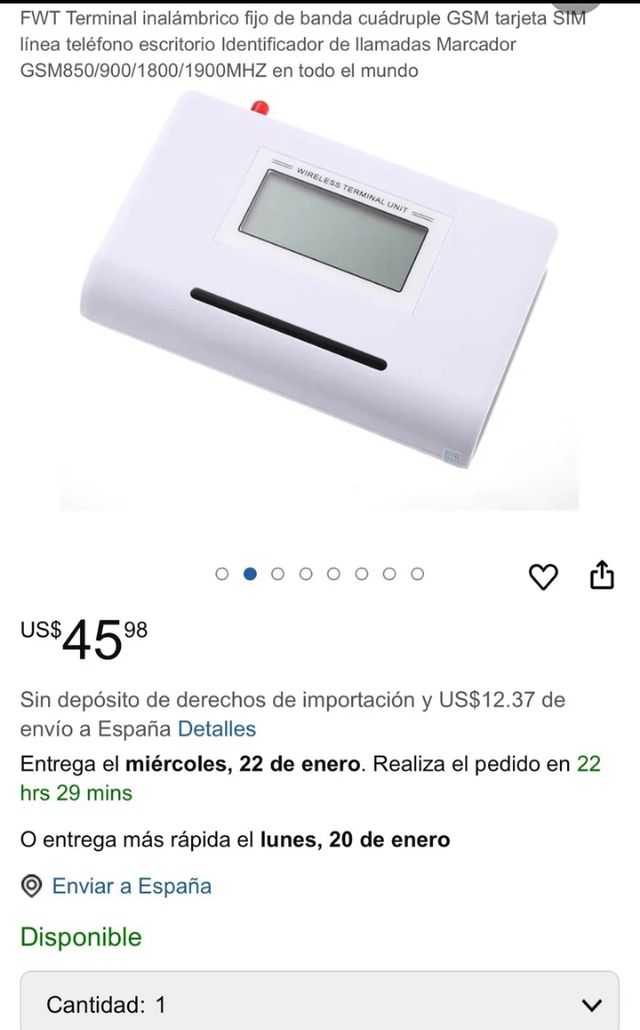Open the wireless terminal product image

[x=318, y=300]
